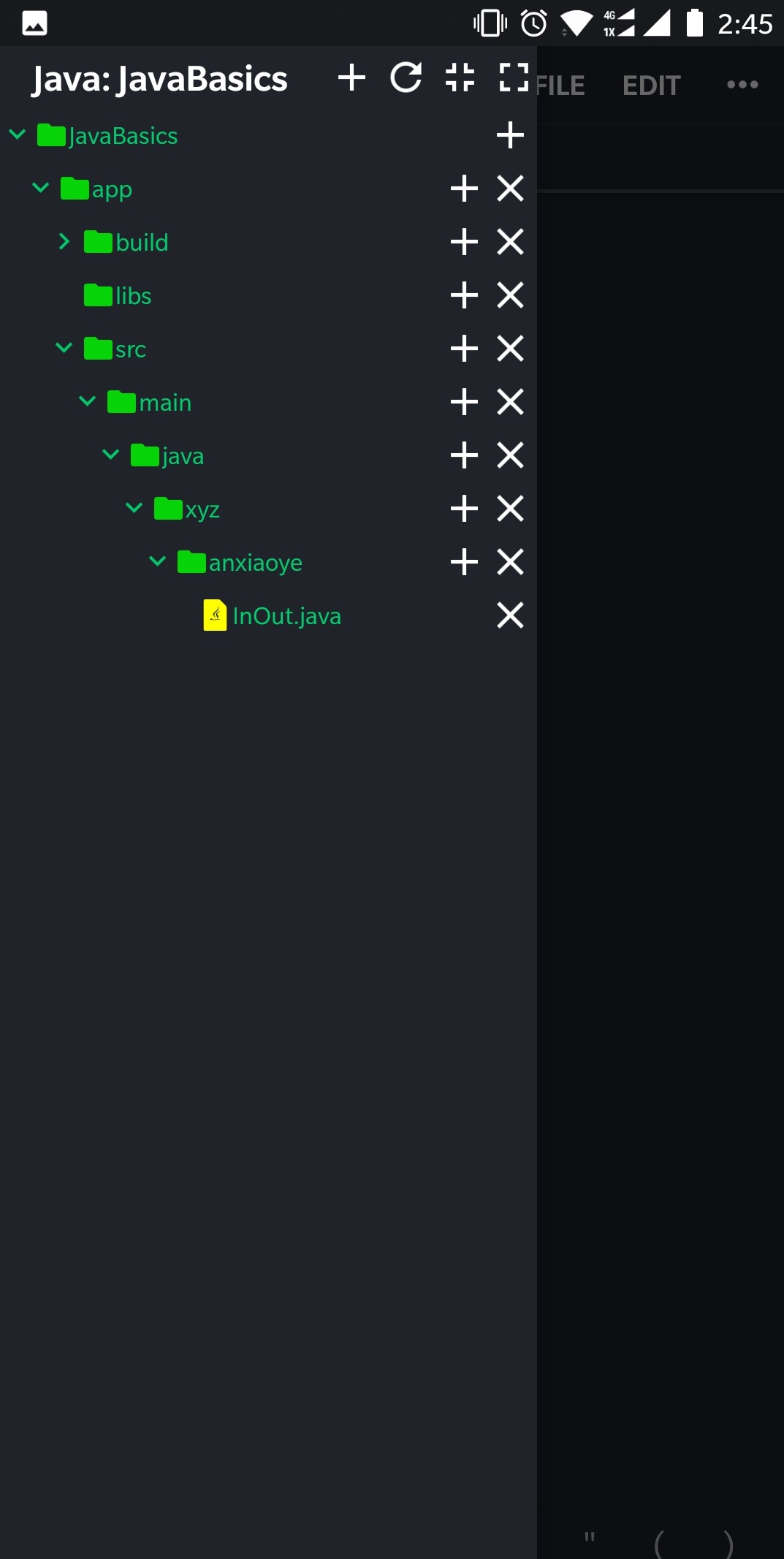Refresh the project file tree

tap(406, 77)
